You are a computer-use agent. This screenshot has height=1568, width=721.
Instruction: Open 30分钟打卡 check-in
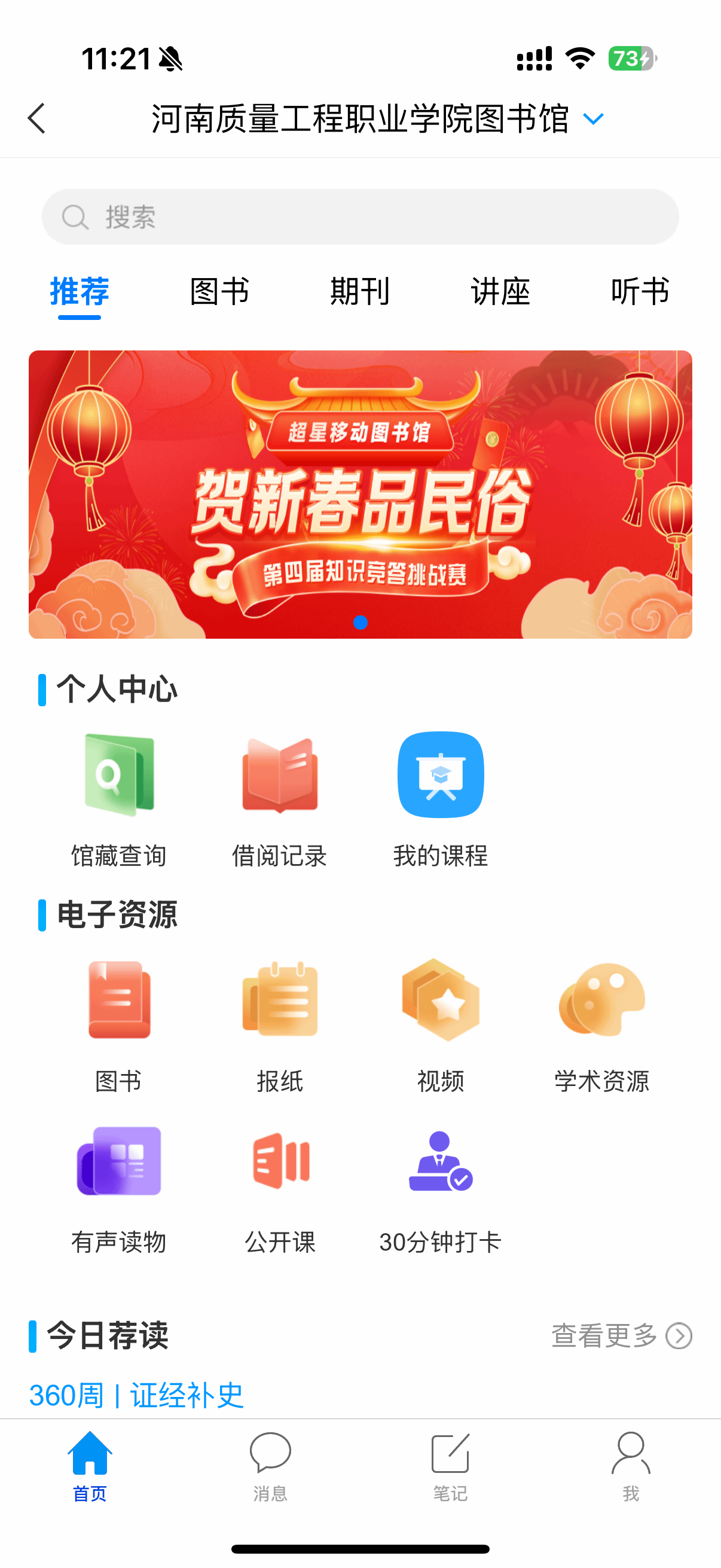[x=440, y=1185]
